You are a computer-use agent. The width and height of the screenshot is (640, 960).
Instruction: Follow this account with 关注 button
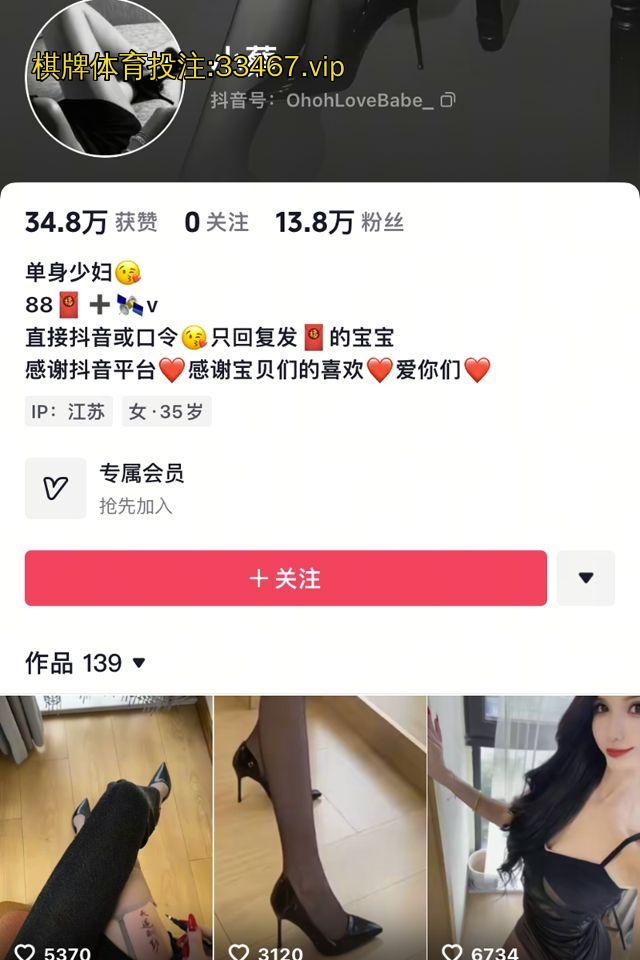click(285, 578)
